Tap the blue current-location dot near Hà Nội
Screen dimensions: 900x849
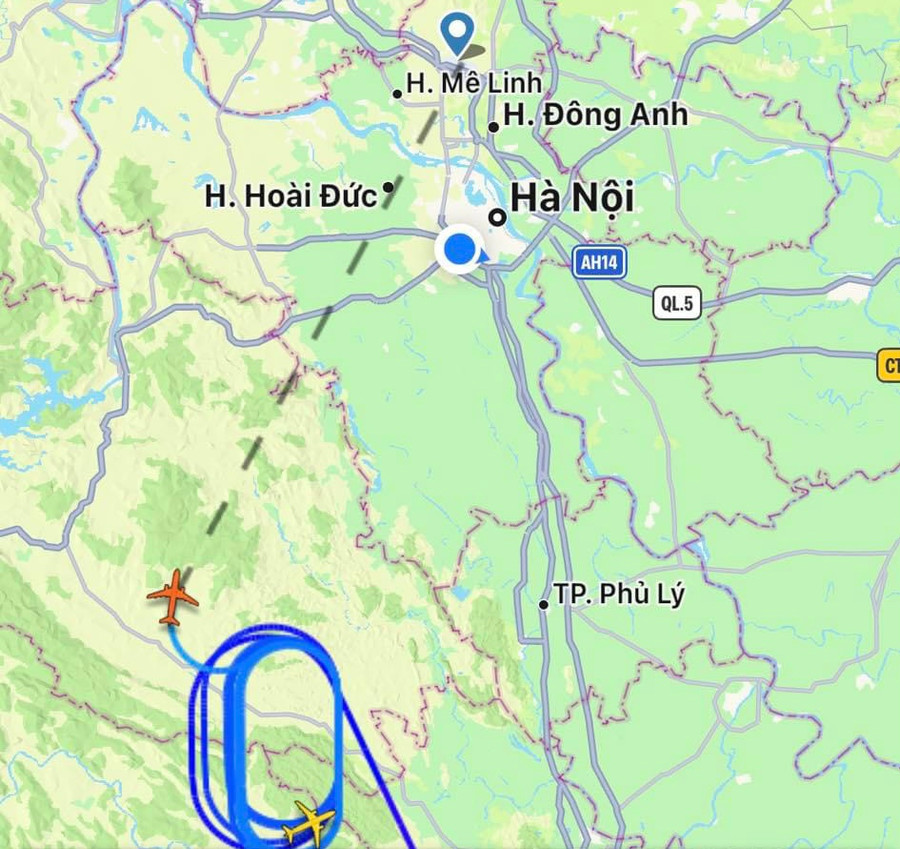pyautogui.click(x=460, y=249)
